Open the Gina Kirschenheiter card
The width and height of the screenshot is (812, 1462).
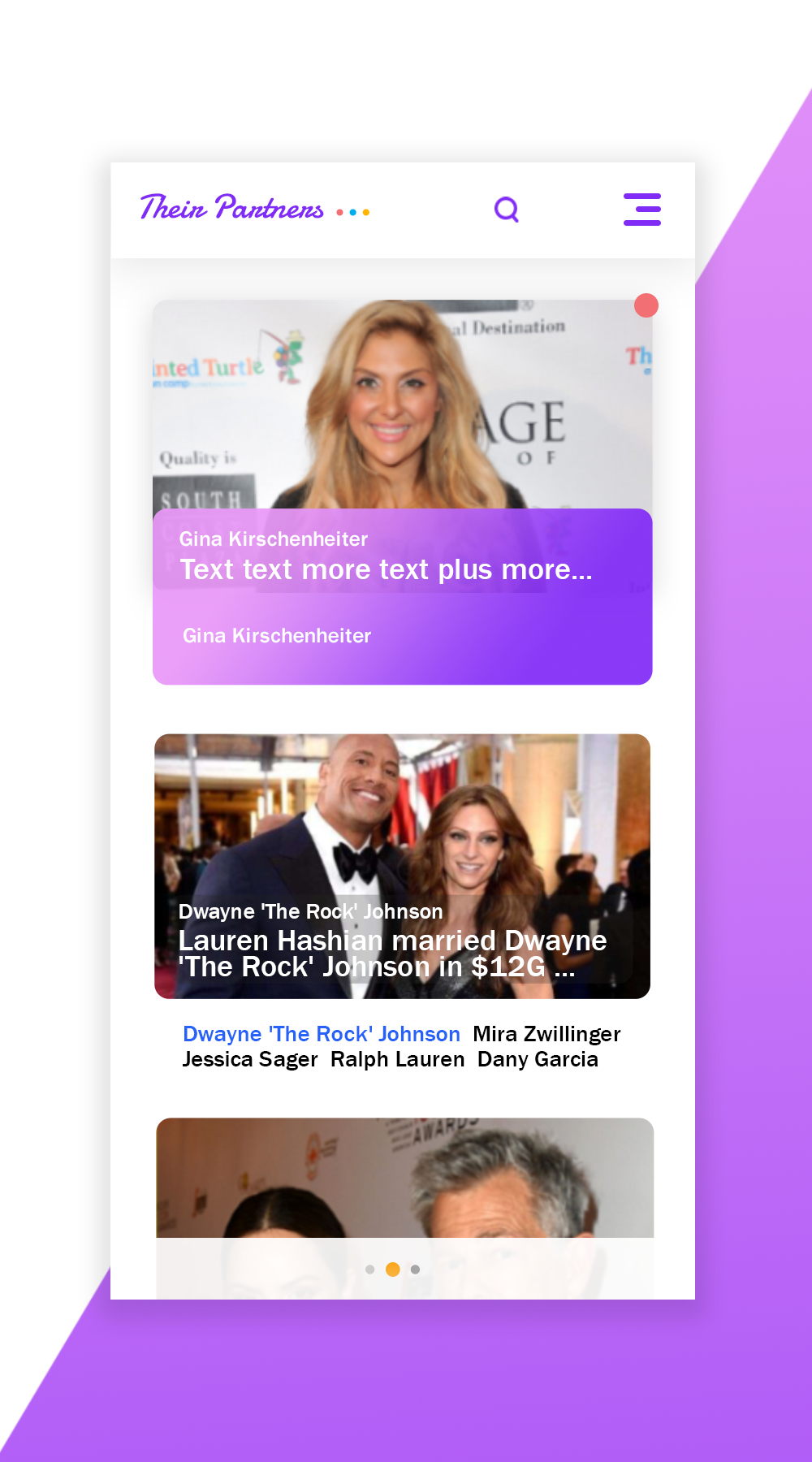point(402,491)
